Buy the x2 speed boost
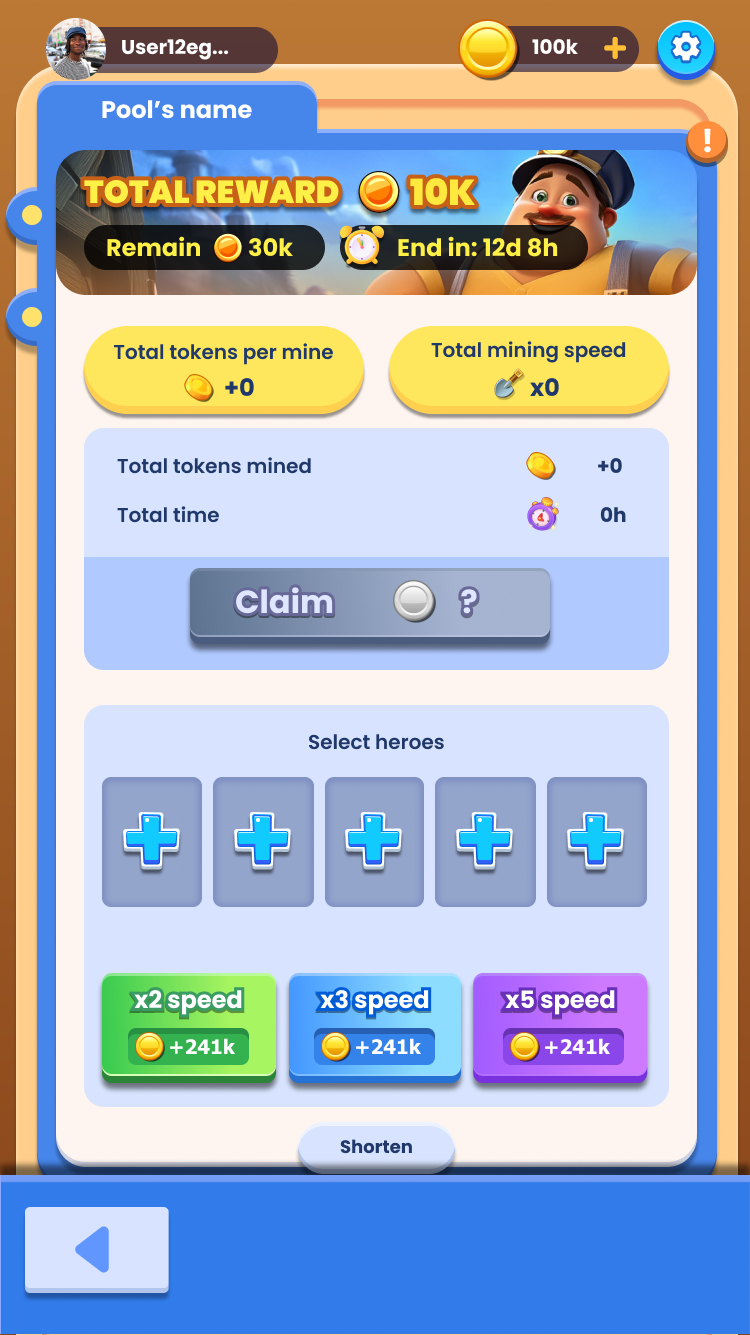Screen dimensions: 750x1335 click(x=188, y=1027)
